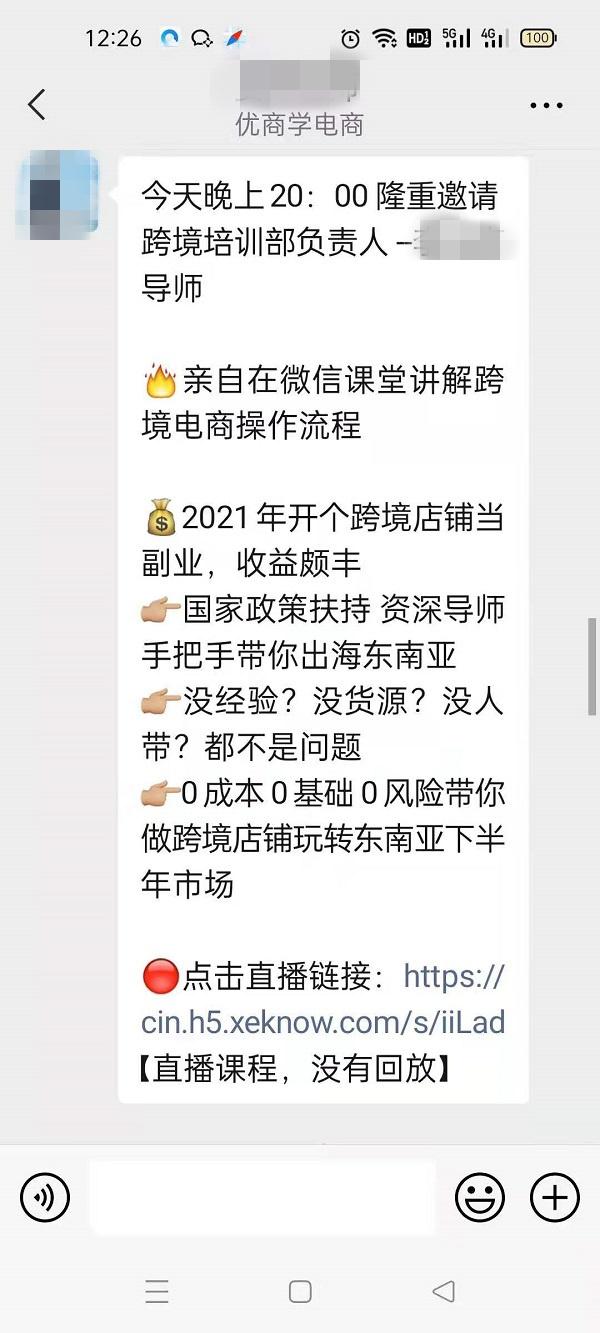This screenshot has width=600, height=1333.
Task: Tap the system back button
Action: click(x=444, y=1291)
